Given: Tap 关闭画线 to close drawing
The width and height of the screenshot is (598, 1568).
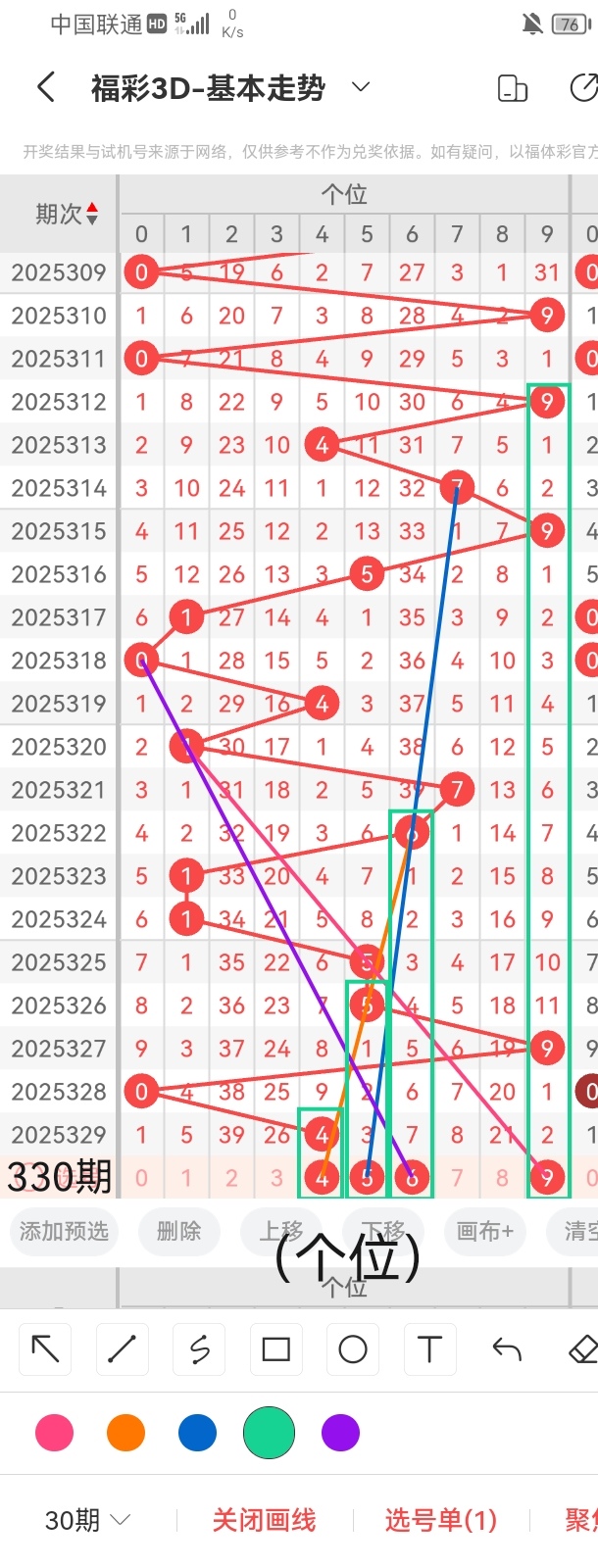Looking at the screenshot, I should pyautogui.click(x=264, y=1520).
